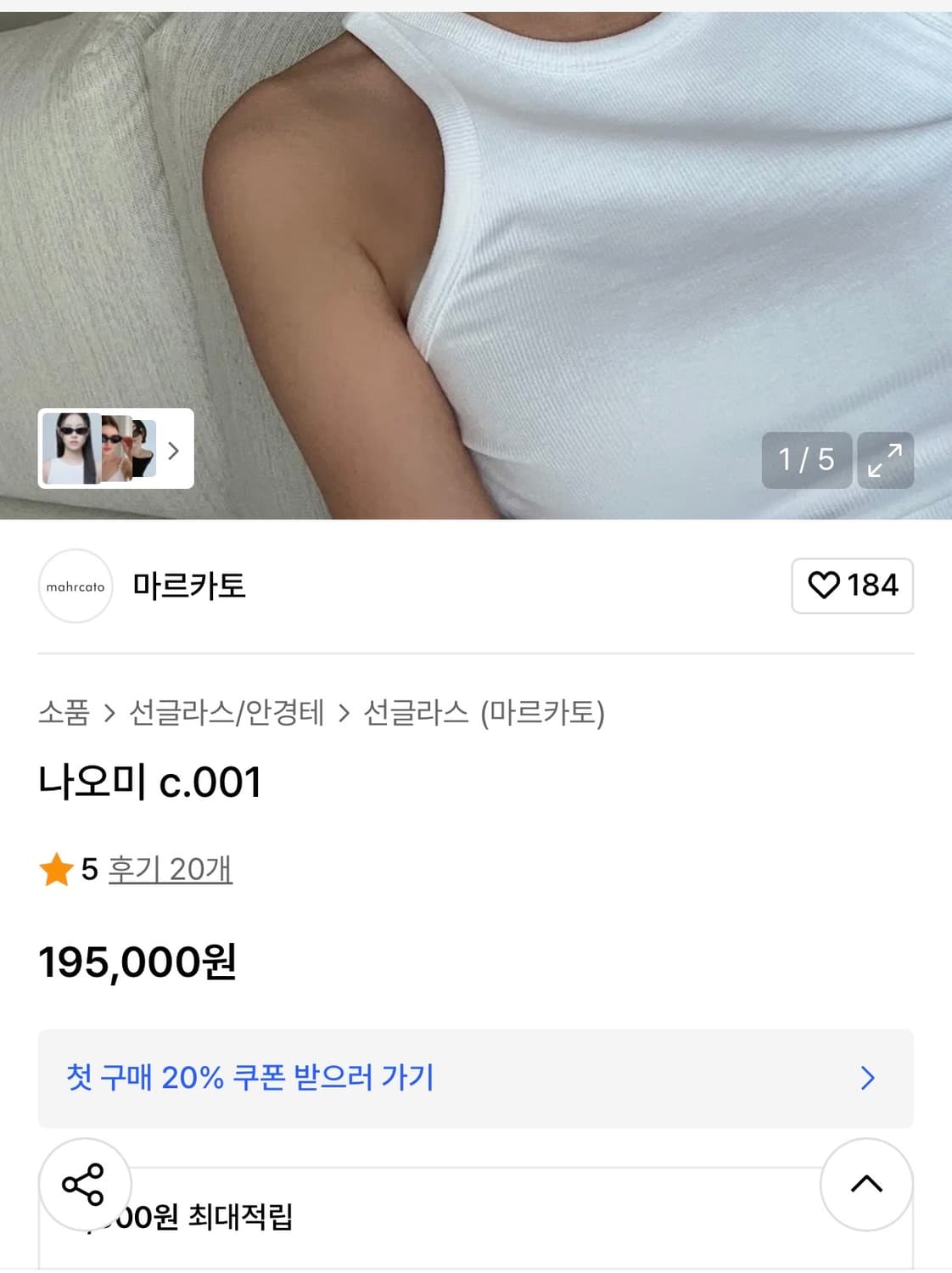Open the coupon banner via its right chevron
This screenshot has height=1273, width=952.
pos(866,1078)
